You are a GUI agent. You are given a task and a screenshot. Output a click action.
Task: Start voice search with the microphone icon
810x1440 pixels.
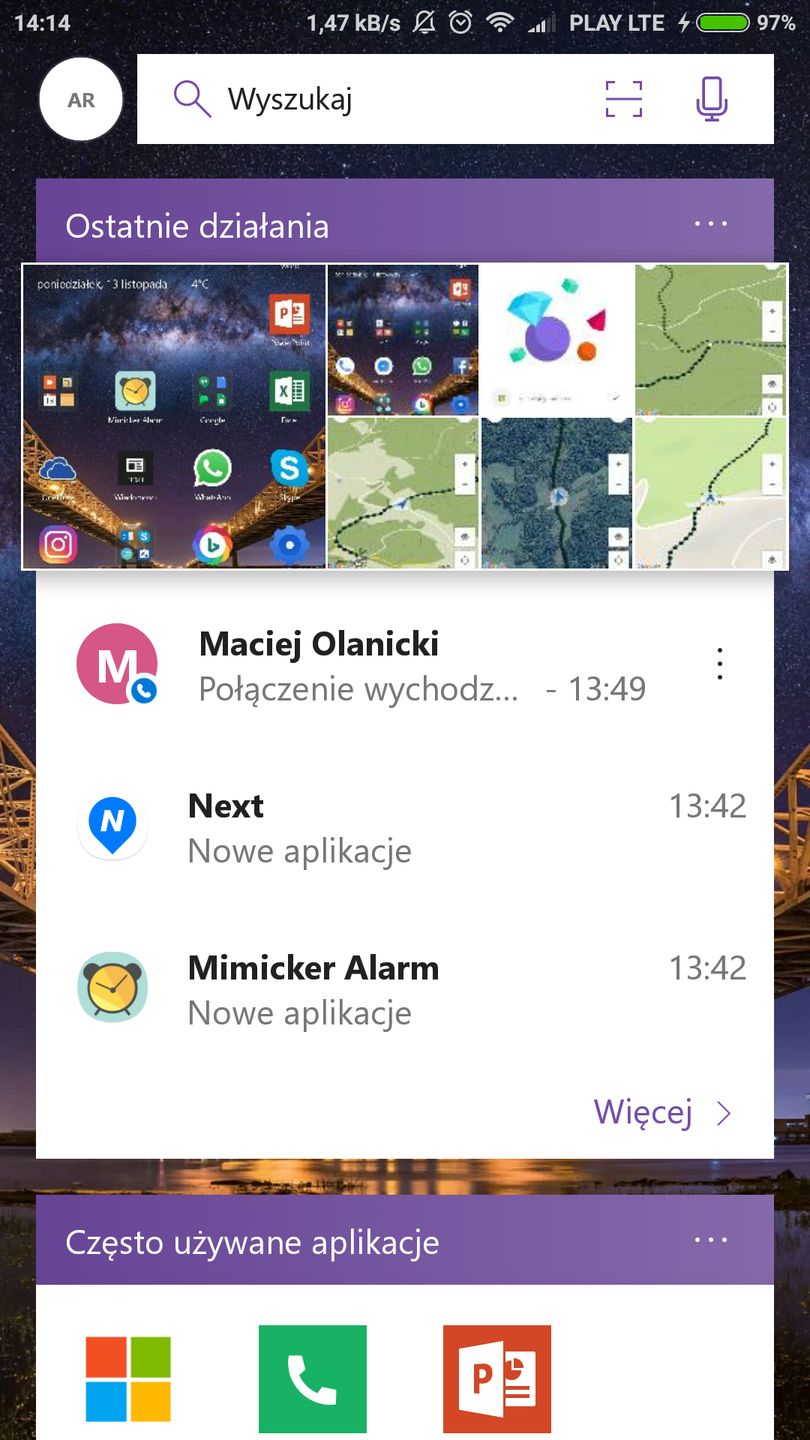coord(710,99)
